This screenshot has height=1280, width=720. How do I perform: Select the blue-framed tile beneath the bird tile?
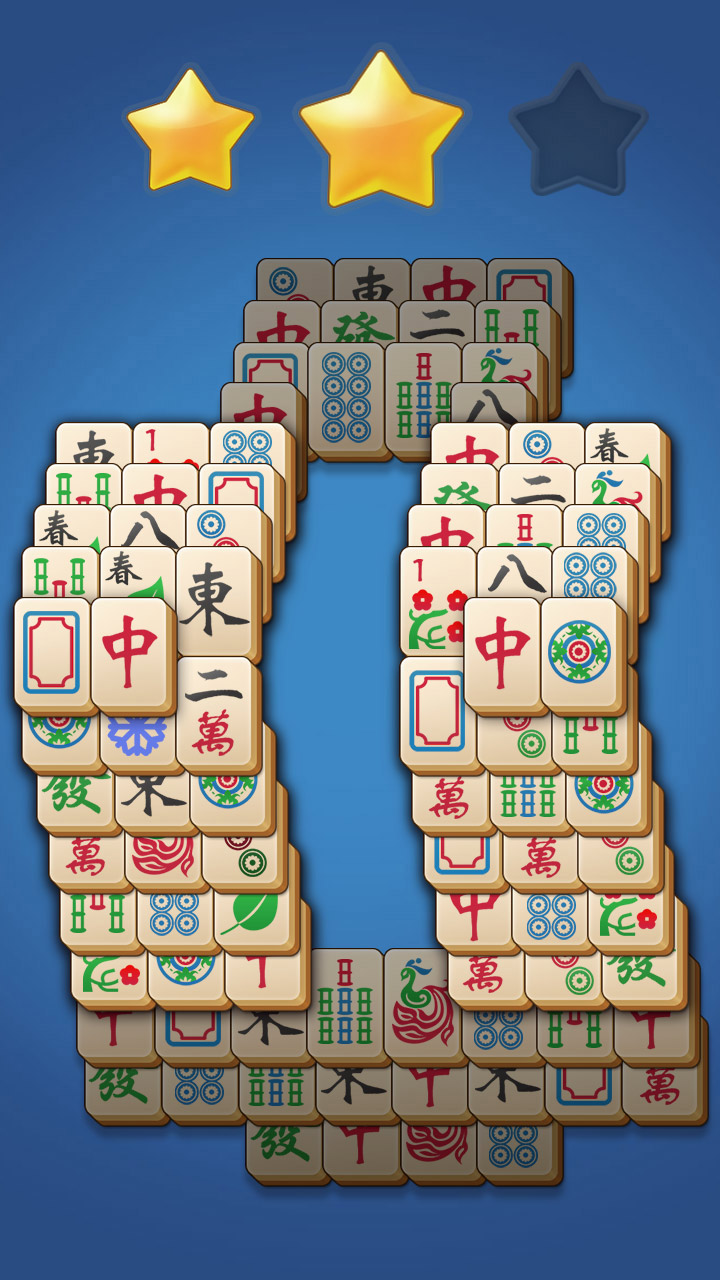coord(435,713)
